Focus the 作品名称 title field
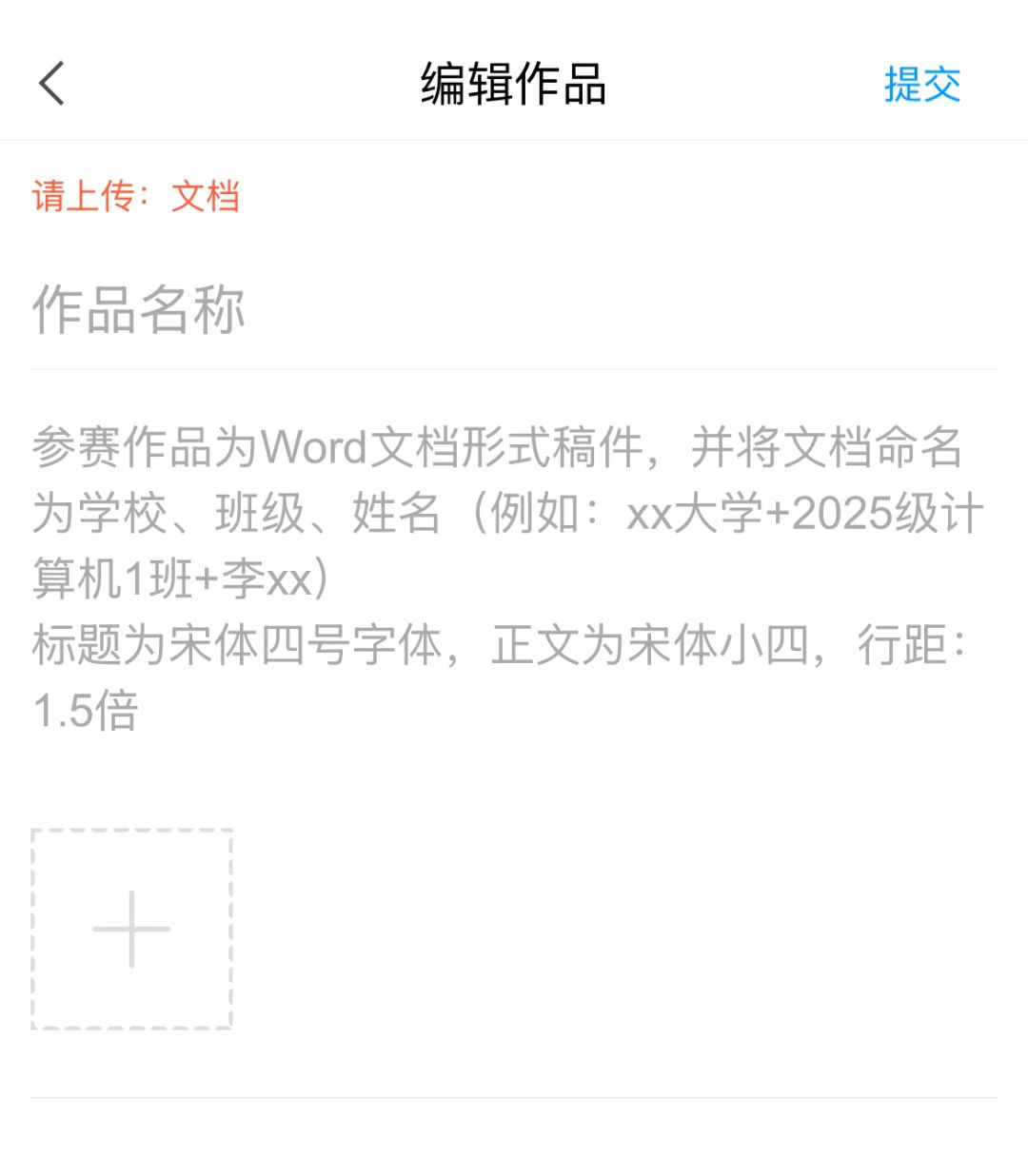 tap(514, 310)
